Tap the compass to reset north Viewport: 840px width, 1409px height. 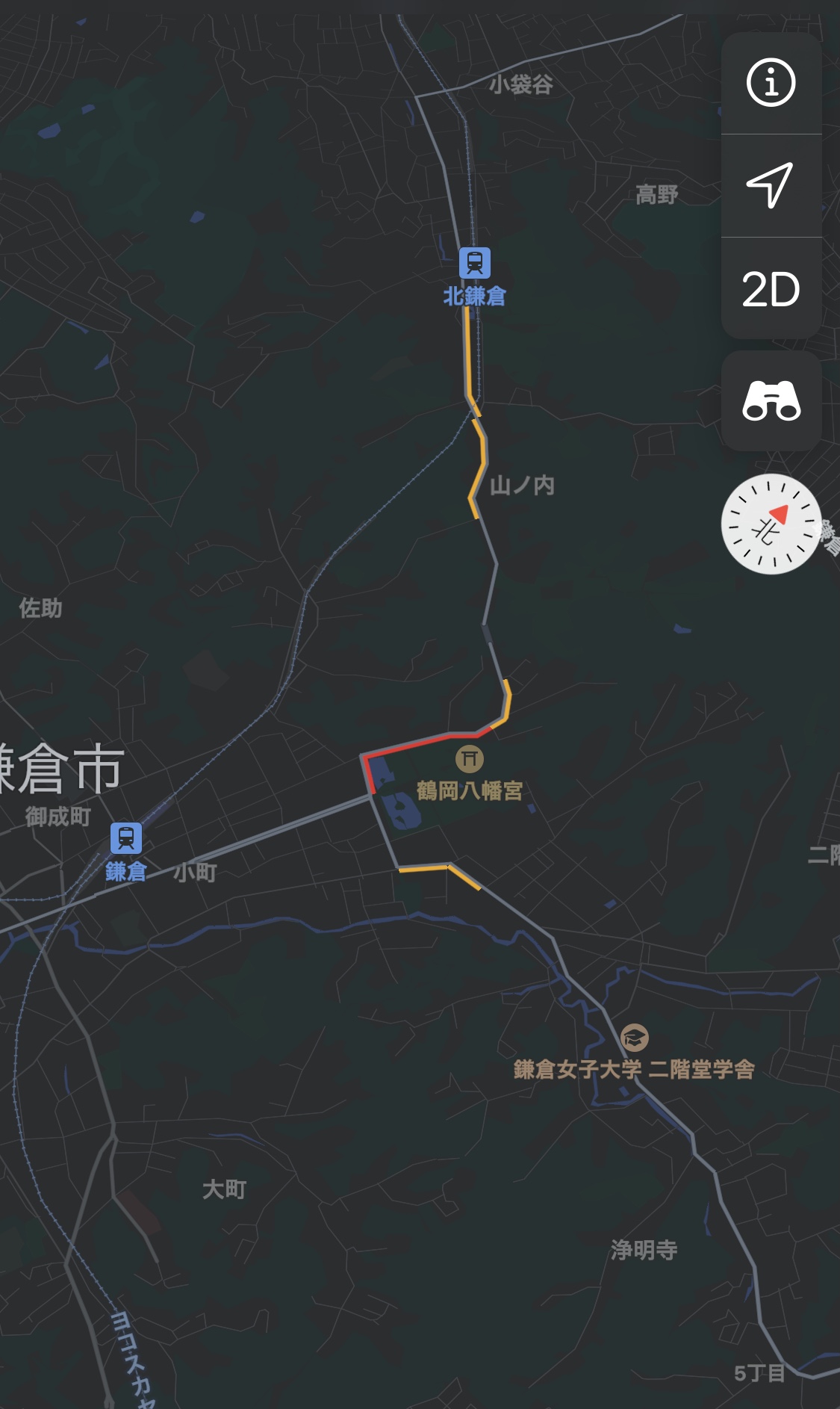click(771, 524)
